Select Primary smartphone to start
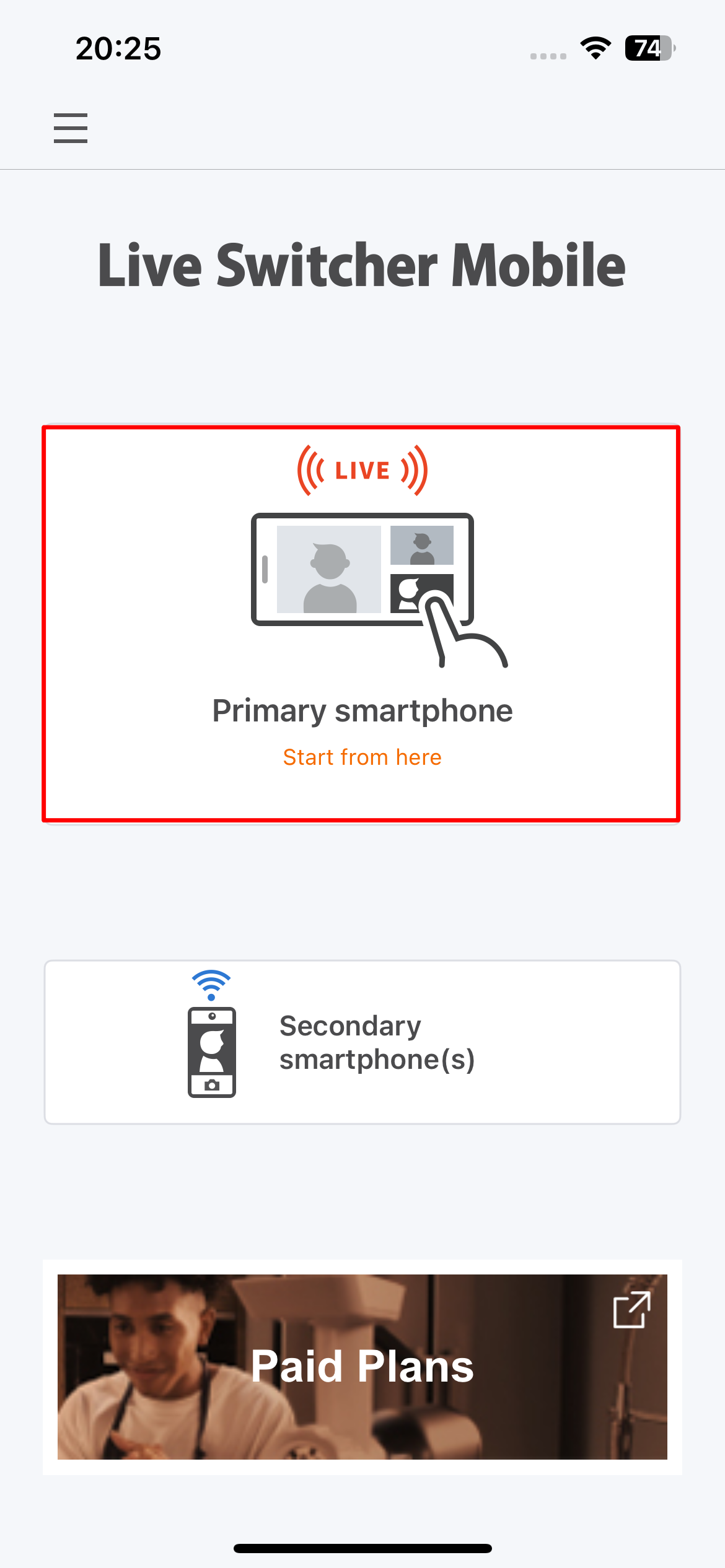Image resolution: width=725 pixels, height=1568 pixels. point(361,624)
